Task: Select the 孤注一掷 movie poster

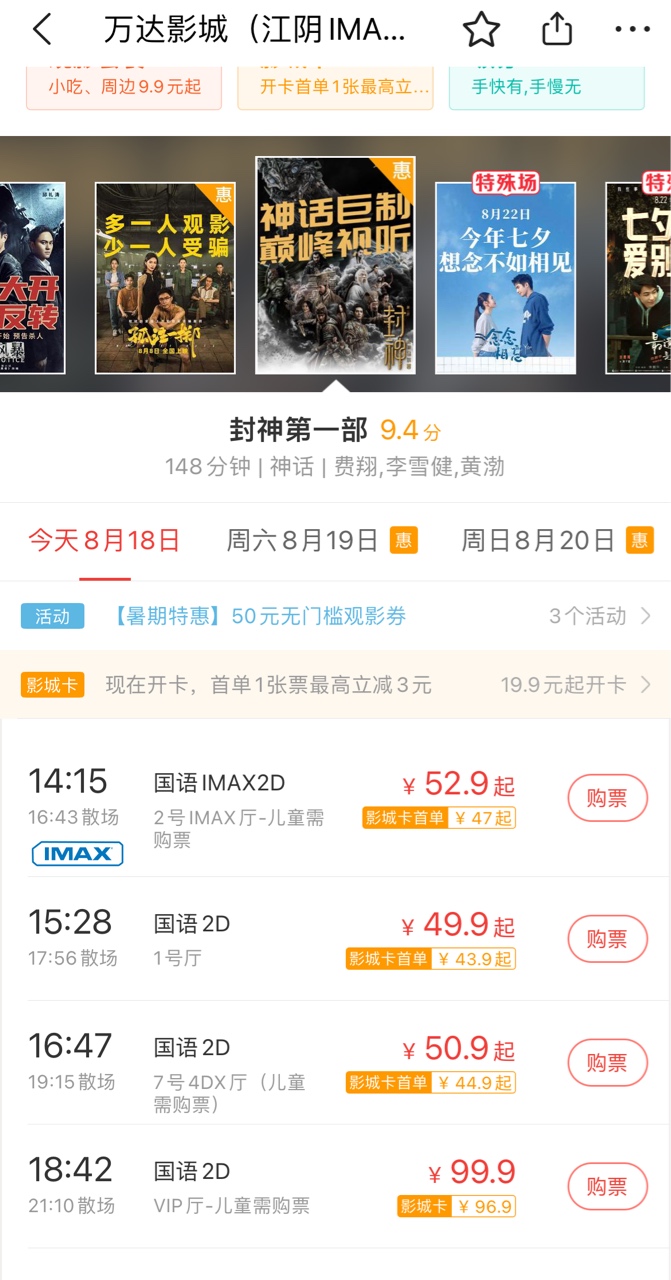Action: point(165,277)
